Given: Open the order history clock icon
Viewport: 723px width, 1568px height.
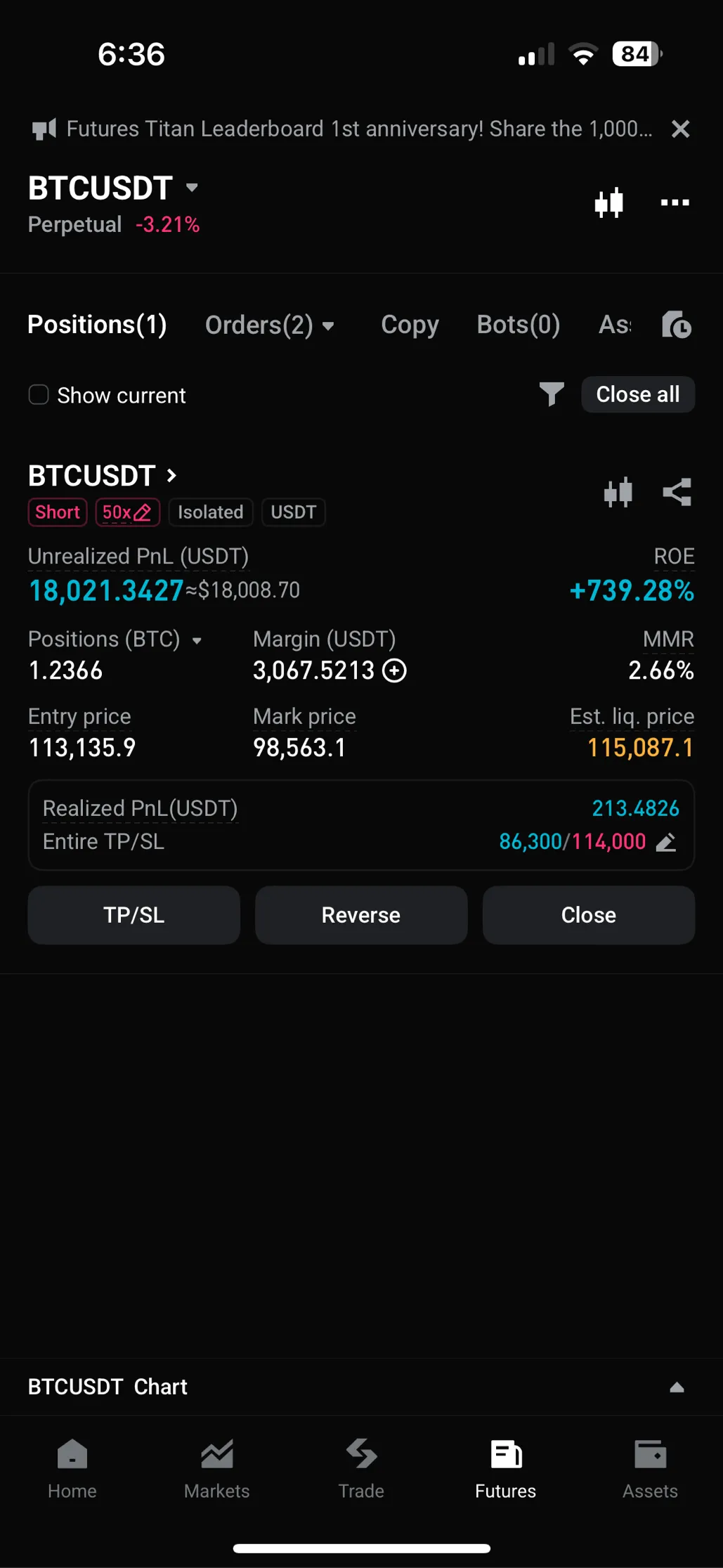Looking at the screenshot, I should click(676, 325).
